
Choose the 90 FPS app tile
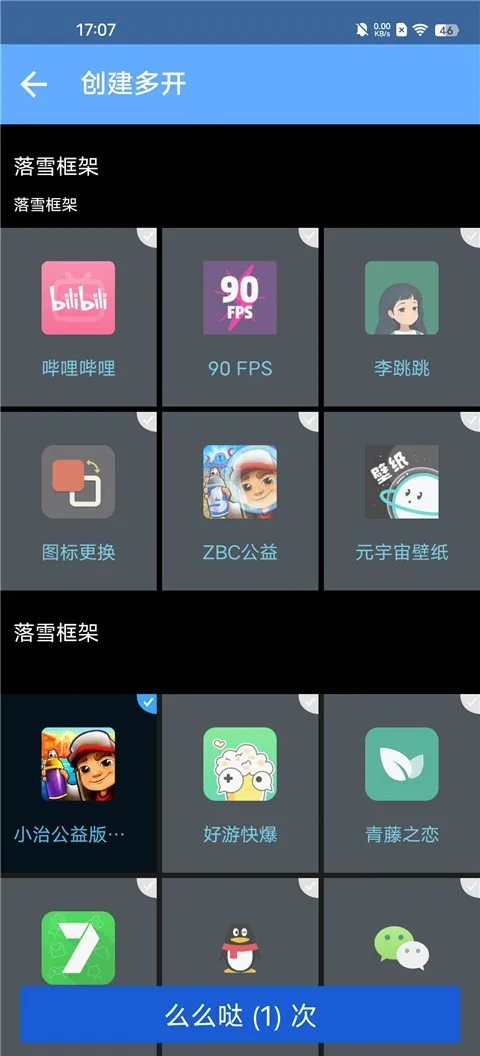240,317
